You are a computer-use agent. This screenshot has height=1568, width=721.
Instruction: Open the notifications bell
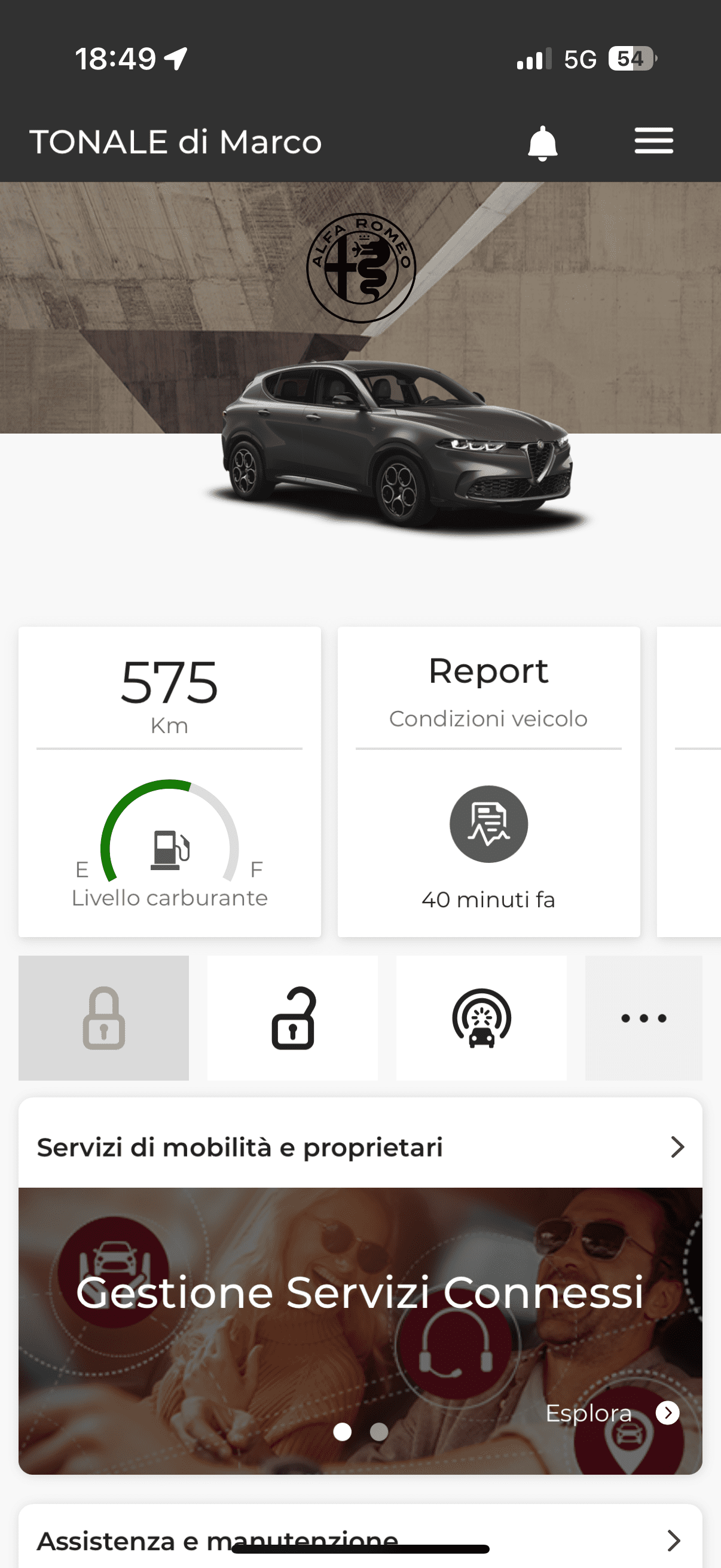[542, 142]
